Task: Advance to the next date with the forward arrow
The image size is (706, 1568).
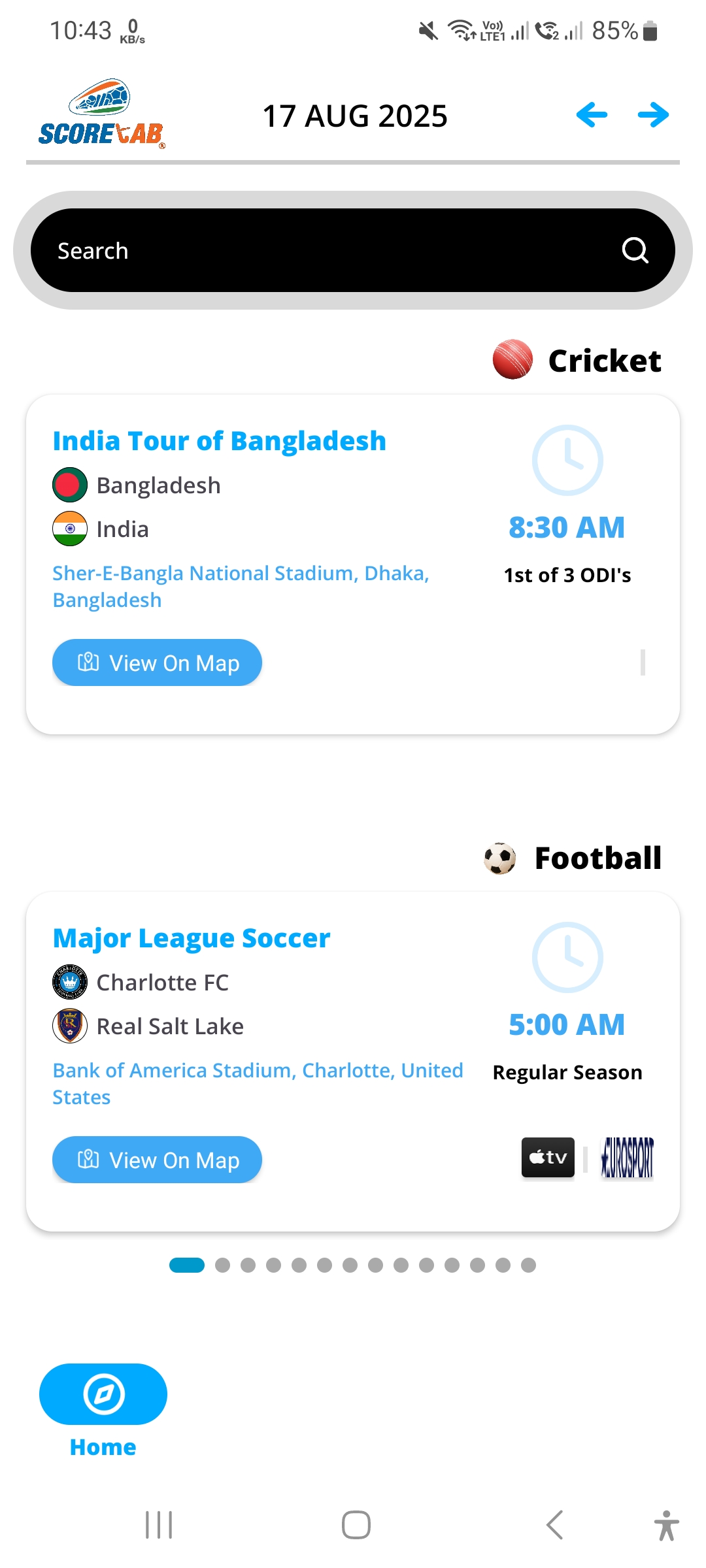Action: coord(652,114)
